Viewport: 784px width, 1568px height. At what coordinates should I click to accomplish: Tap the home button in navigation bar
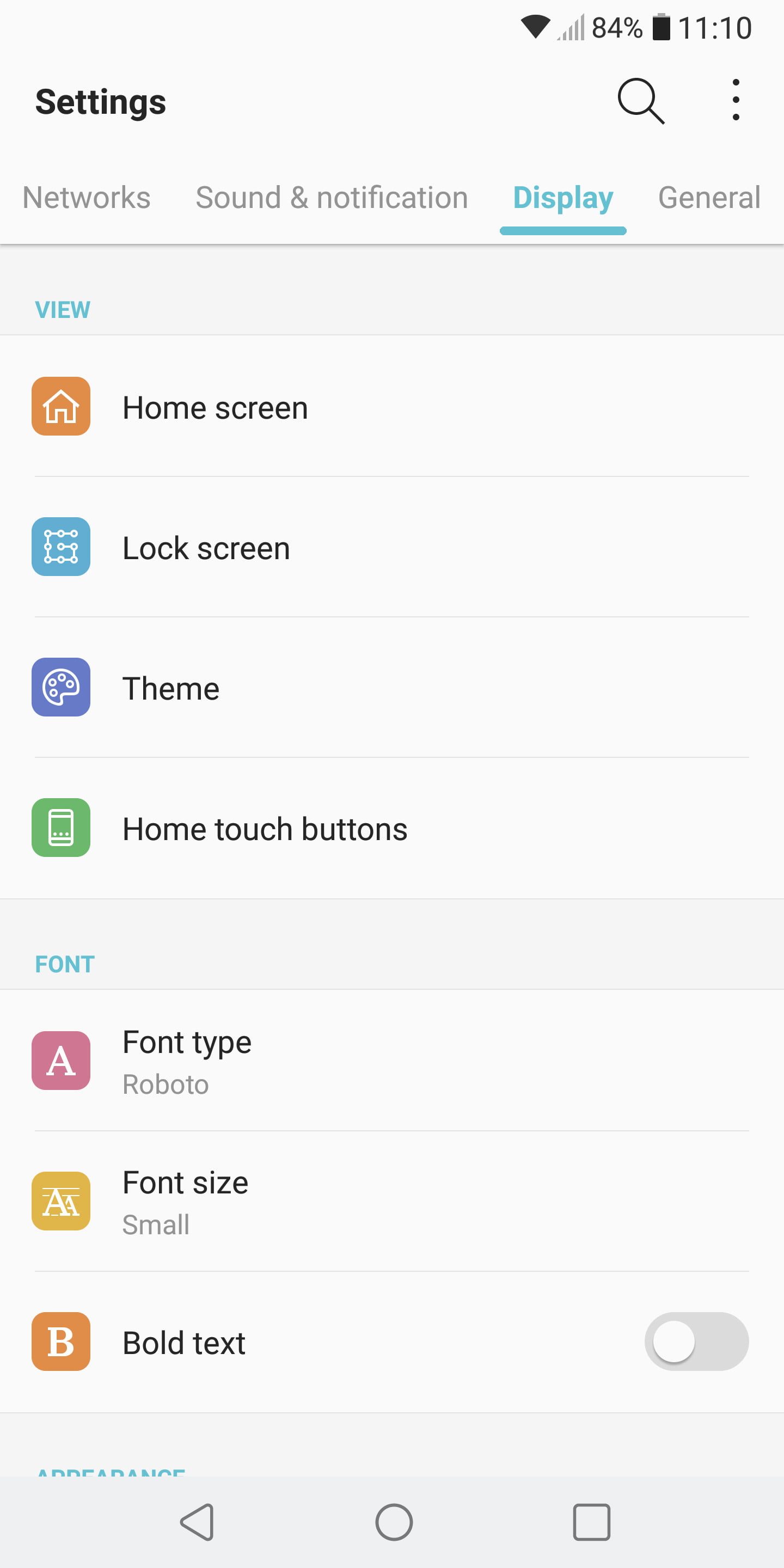[394, 1522]
